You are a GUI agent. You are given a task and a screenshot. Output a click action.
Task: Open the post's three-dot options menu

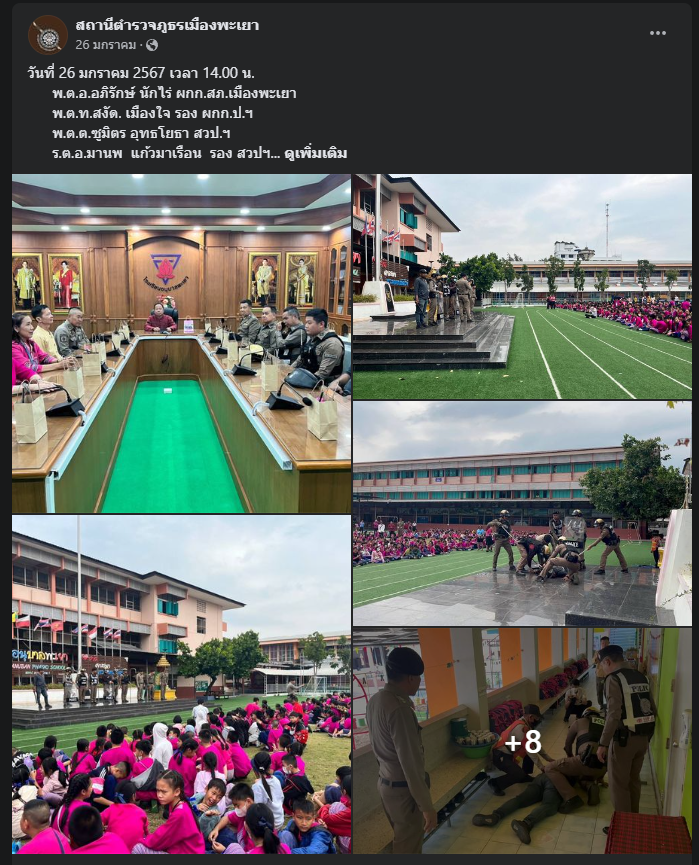pos(657,33)
